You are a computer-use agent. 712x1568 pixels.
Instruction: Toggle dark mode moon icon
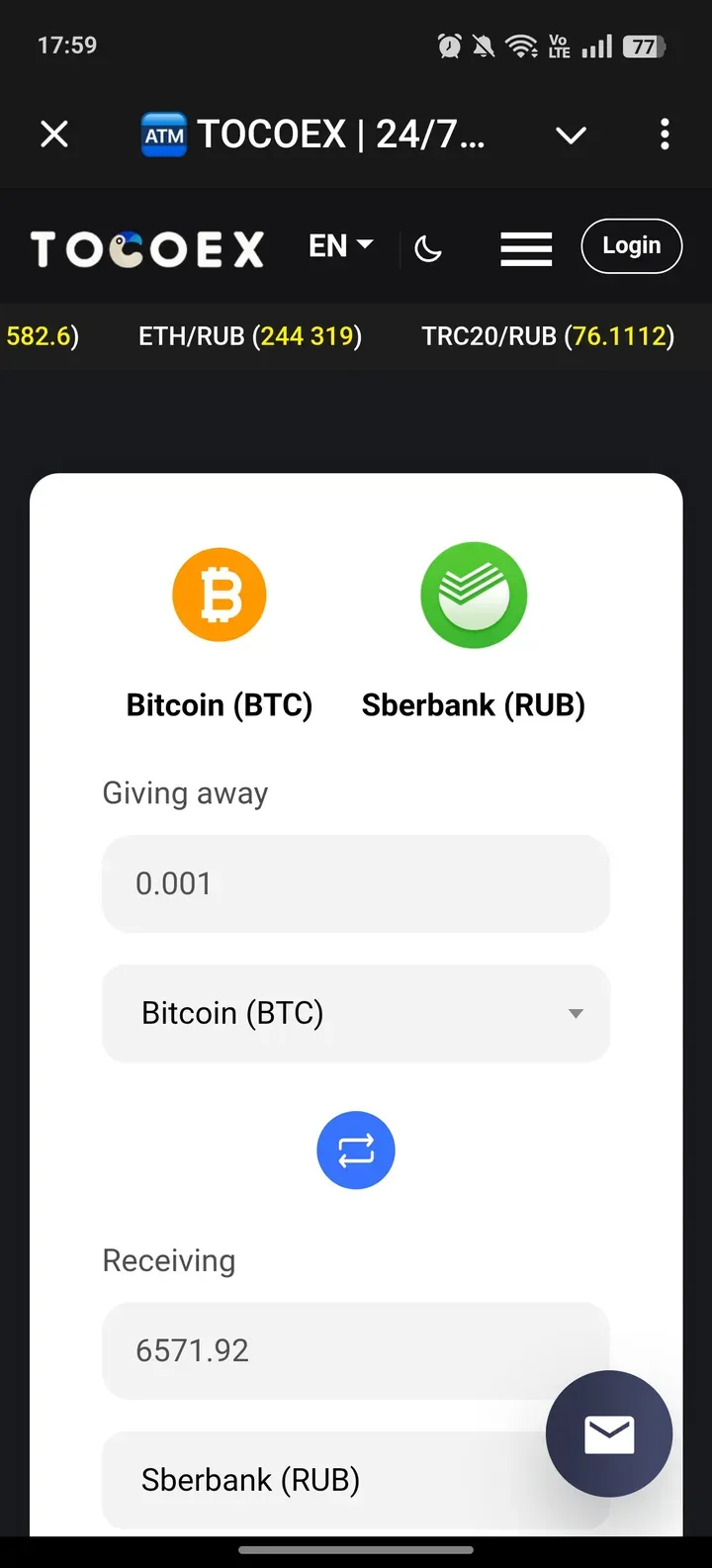point(428,248)
